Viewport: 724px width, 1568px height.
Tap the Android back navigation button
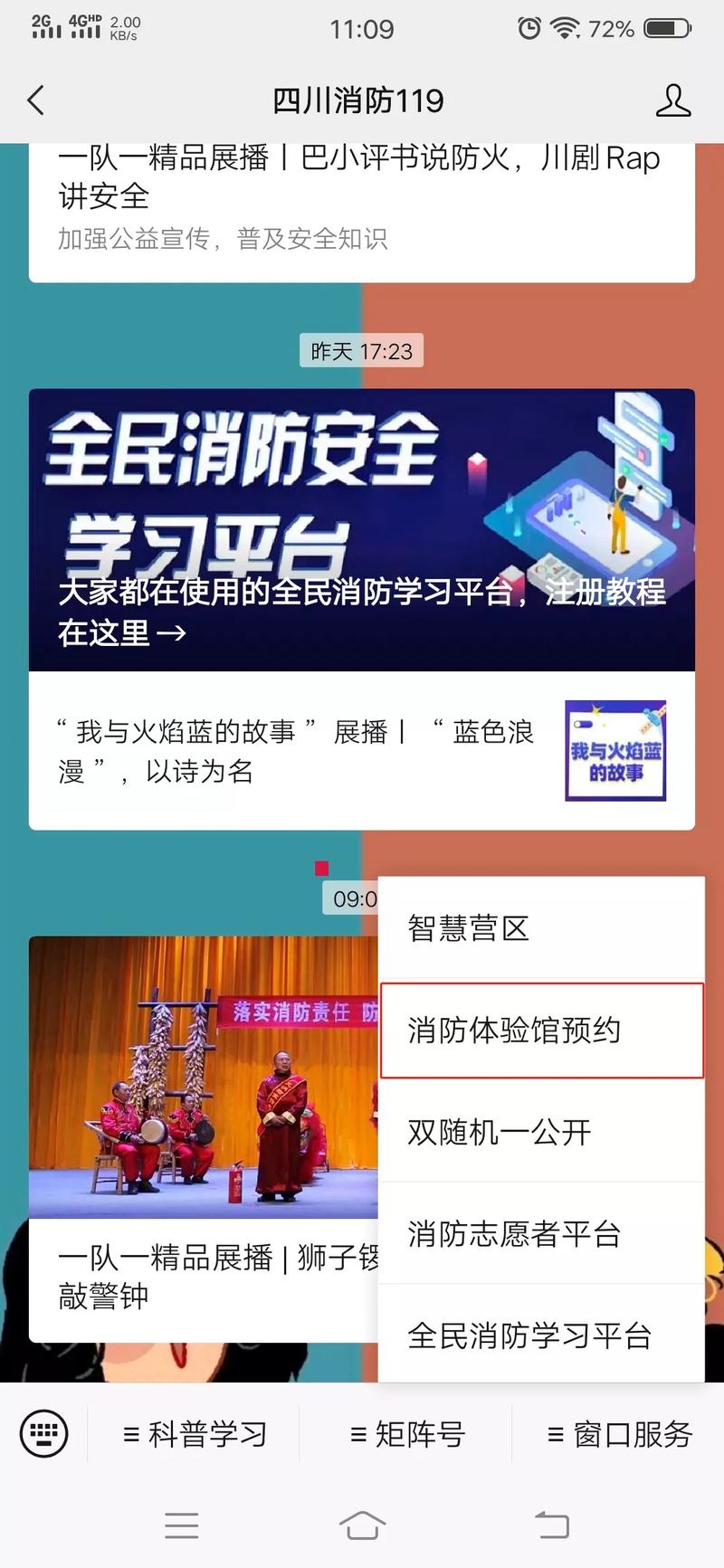pyautogui.click(x=553, y=1525)
